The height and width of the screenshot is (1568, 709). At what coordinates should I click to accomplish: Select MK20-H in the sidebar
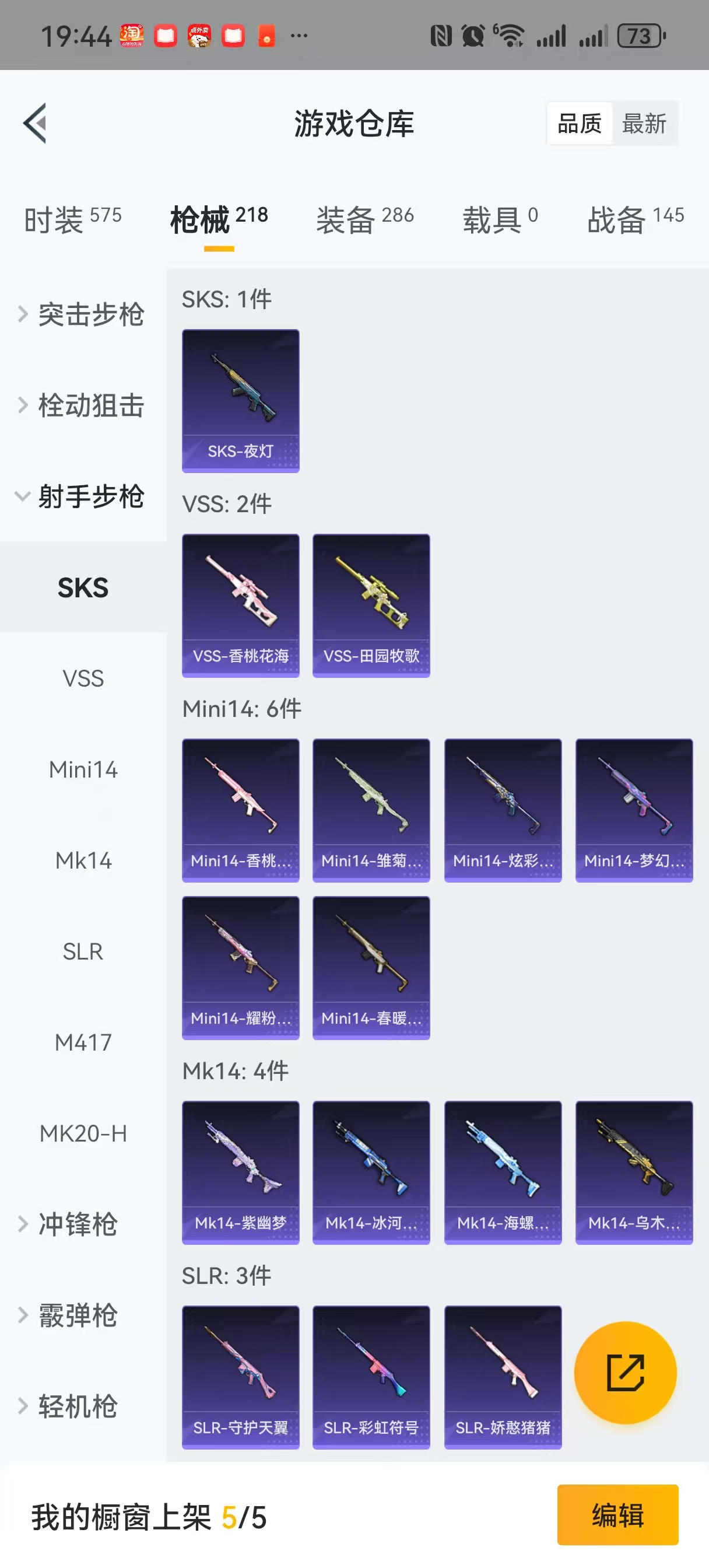point(83,1133)
